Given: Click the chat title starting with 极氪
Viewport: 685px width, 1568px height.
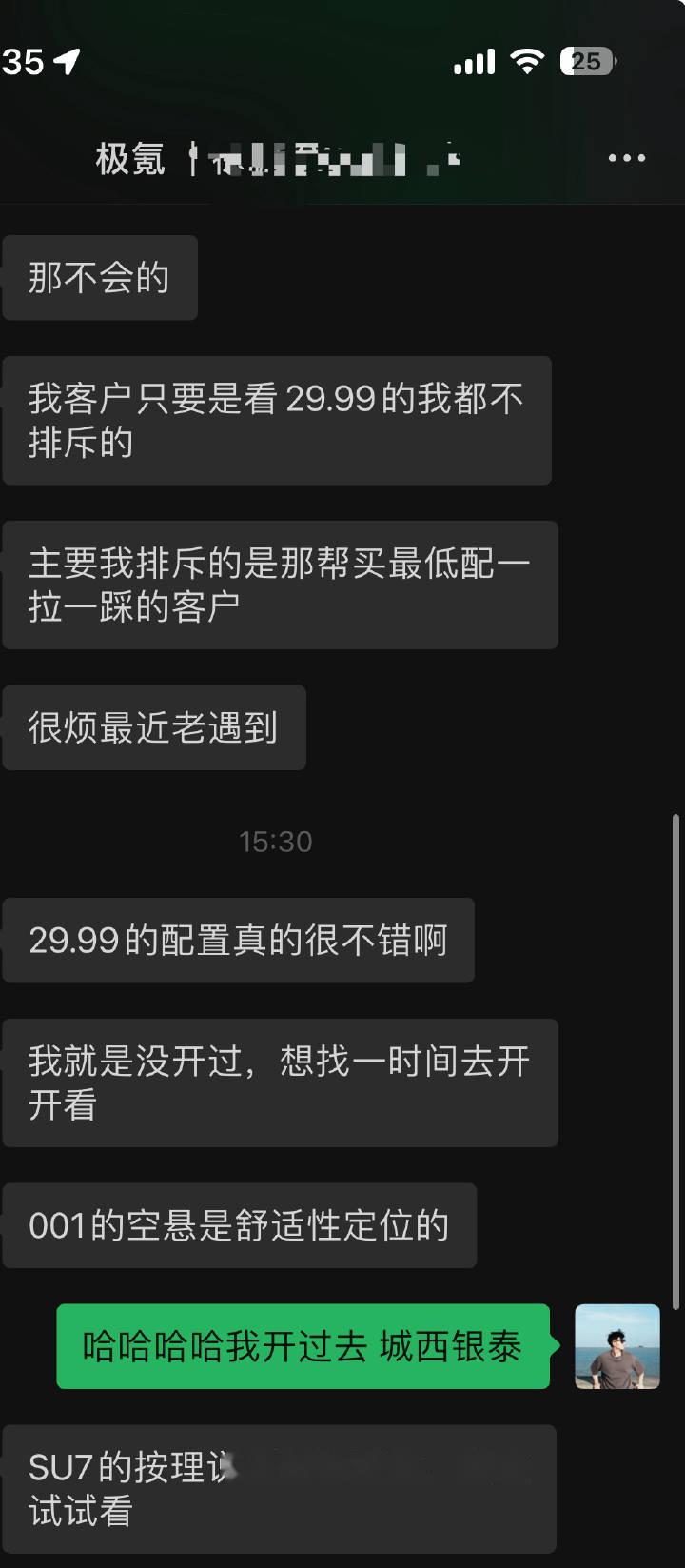Looking at the screenshot, I should tap(131, 158).
